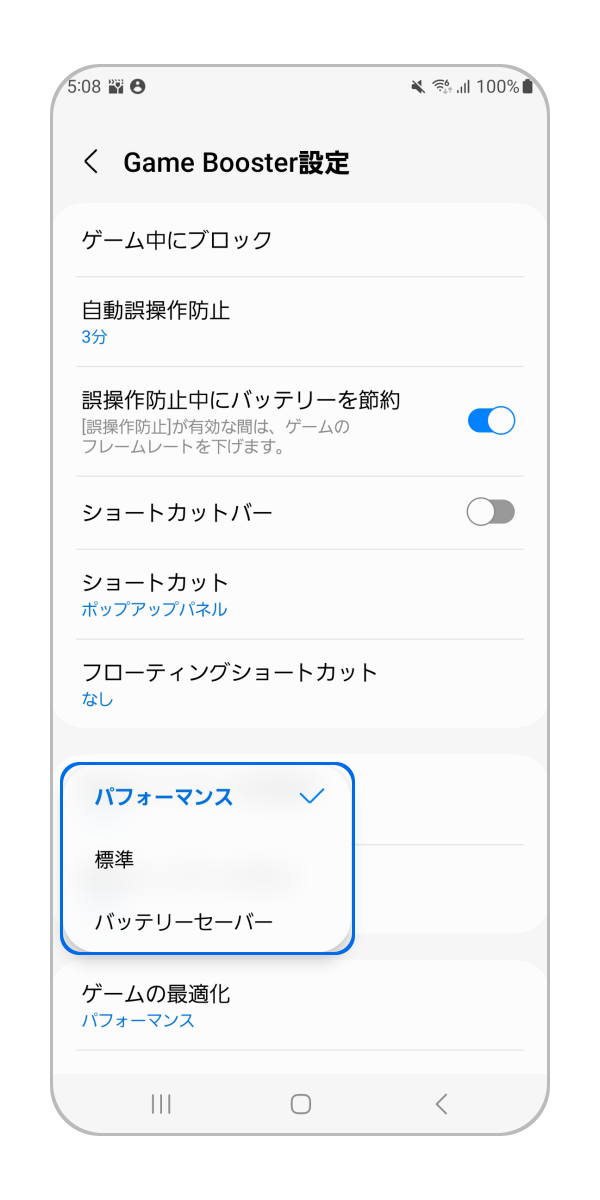
Task: Open 自動誤操作防止 setting
Action: (300, 322)
